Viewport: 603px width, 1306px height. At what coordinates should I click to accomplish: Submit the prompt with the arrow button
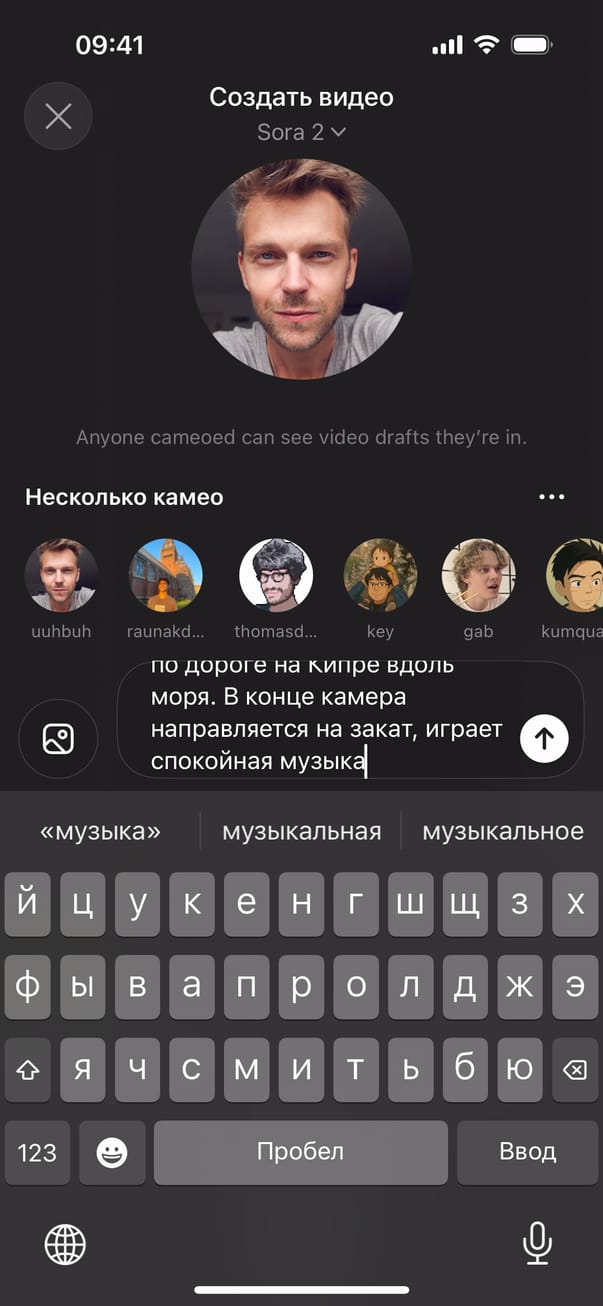[x=544, y=738]
